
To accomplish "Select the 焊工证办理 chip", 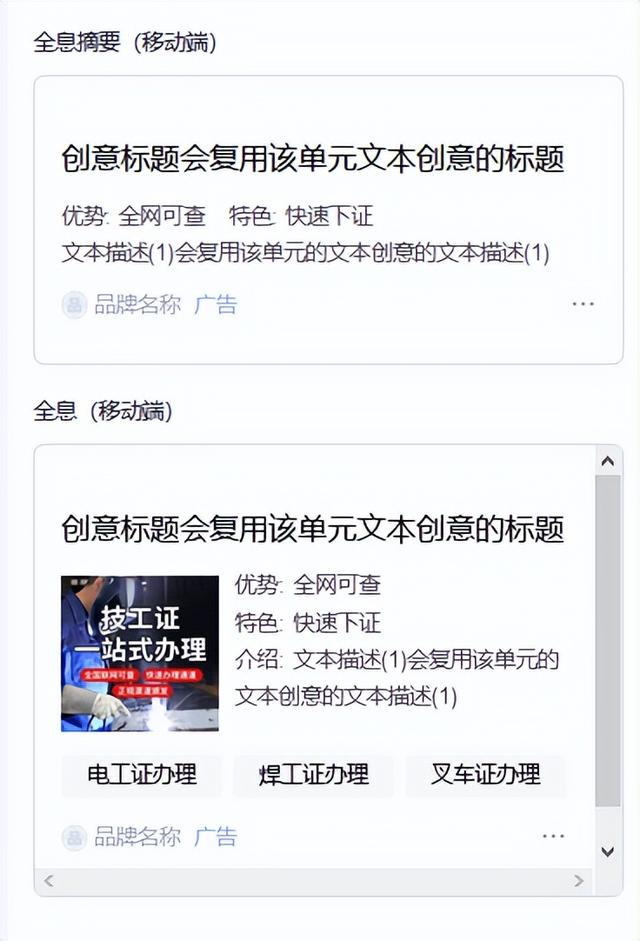I will 313,774.
